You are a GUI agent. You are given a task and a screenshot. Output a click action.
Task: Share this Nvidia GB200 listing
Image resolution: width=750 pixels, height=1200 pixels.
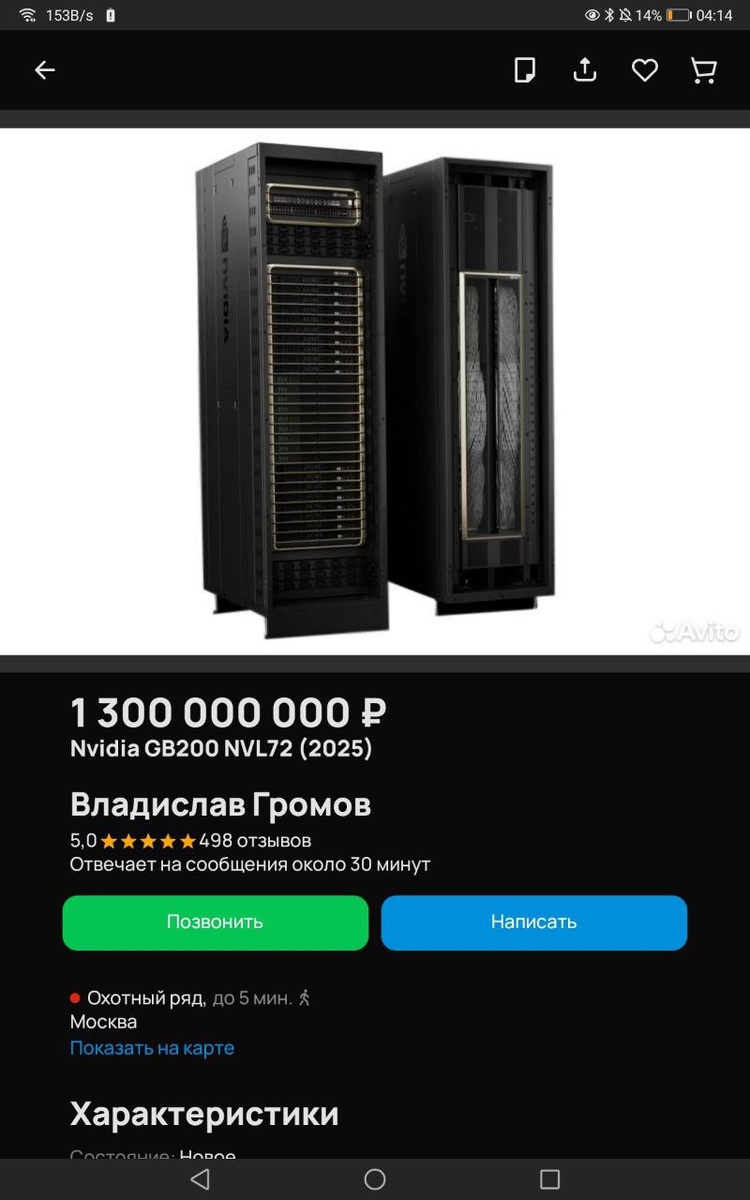[x=585, y=70]
